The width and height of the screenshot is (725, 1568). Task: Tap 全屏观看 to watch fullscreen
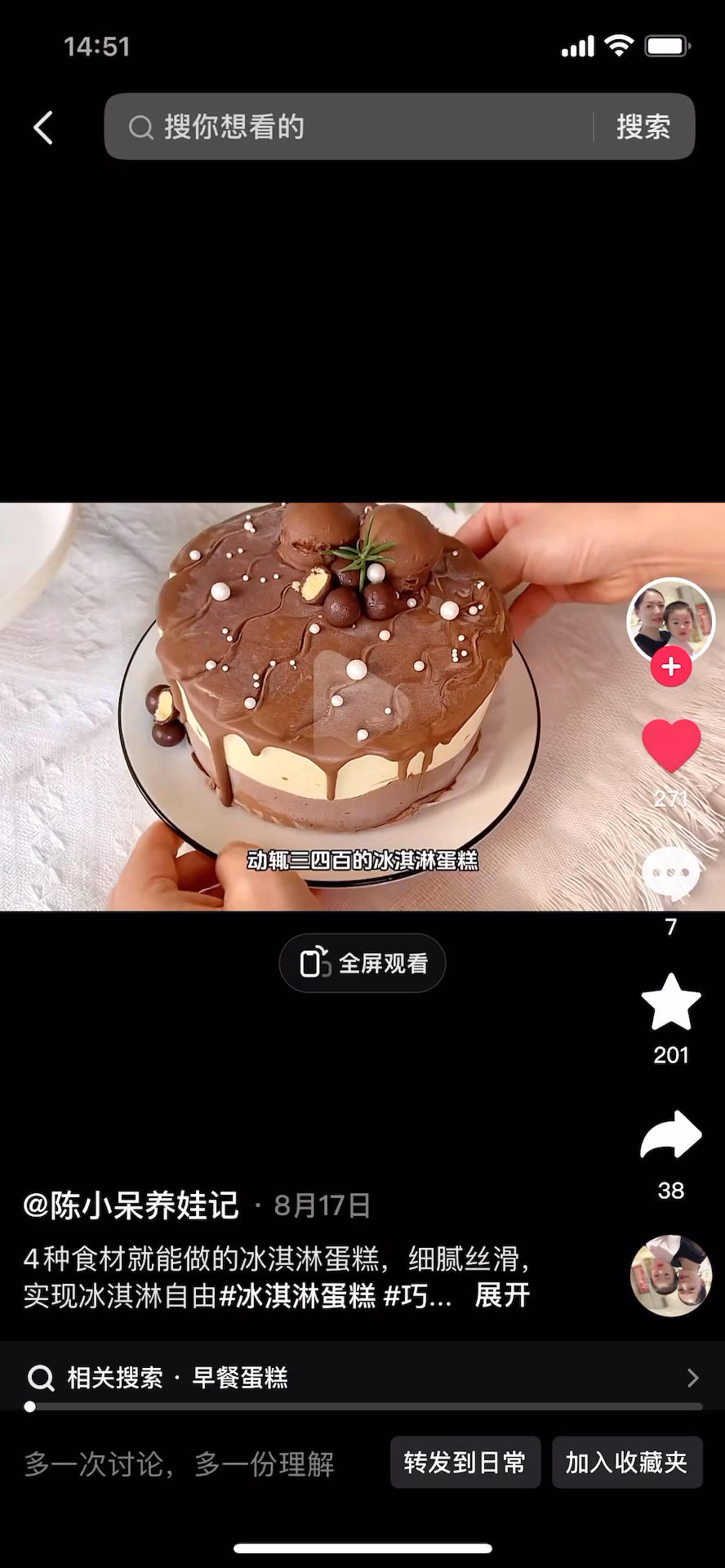[x=362, y=964]
